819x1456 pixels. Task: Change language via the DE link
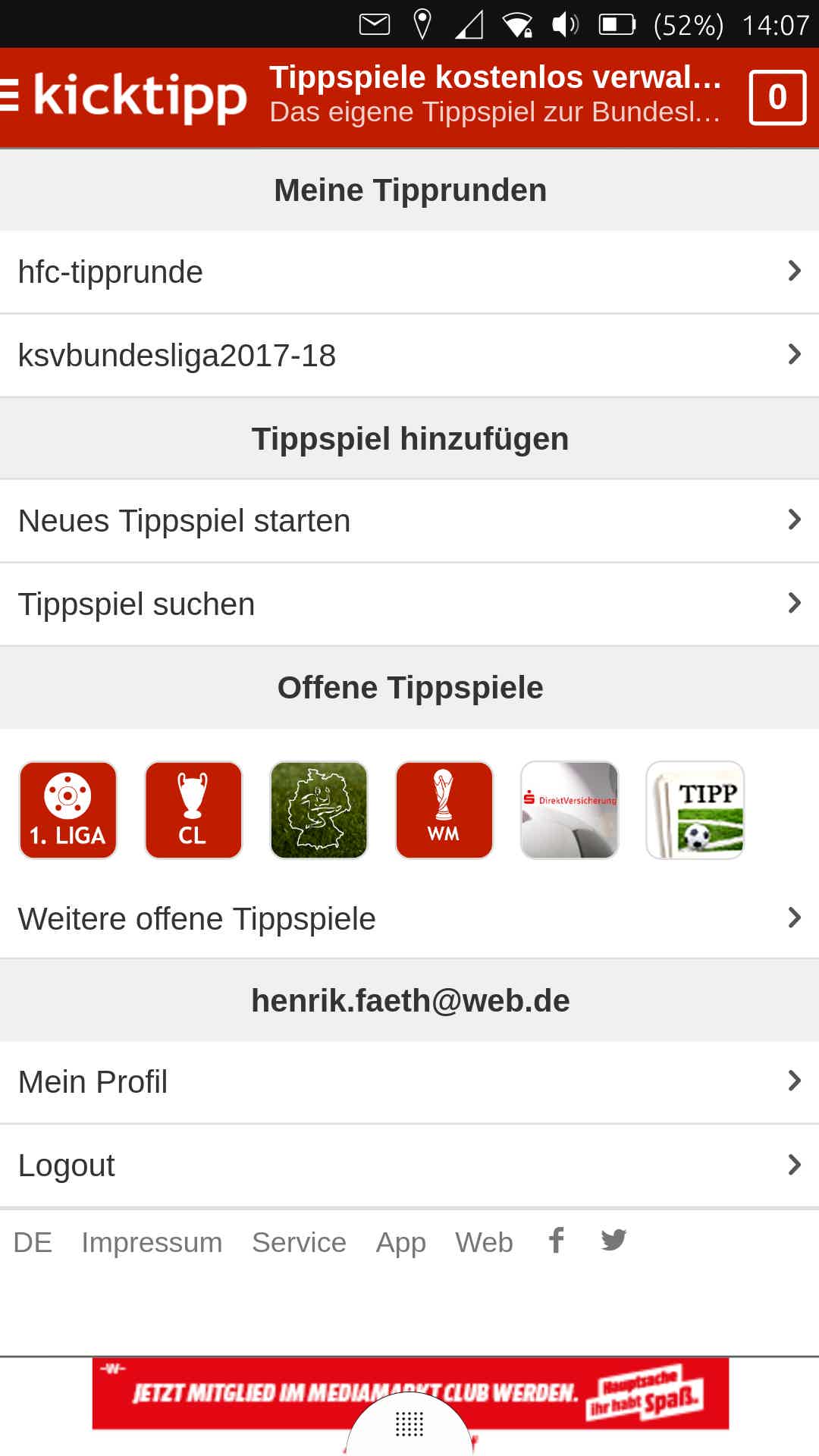[33, 1242]
